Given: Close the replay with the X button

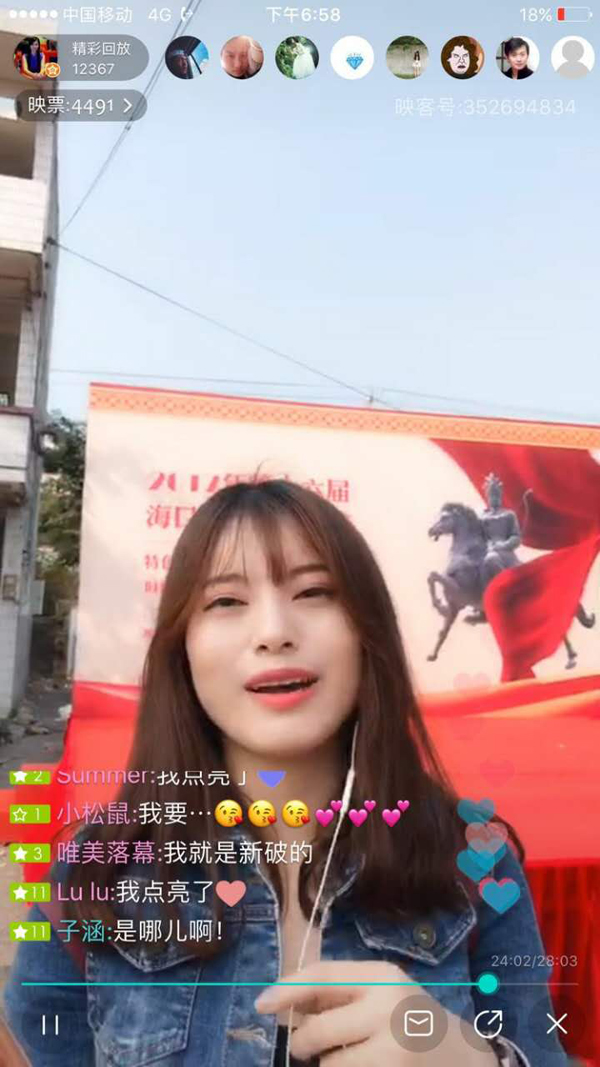Looking at the screenshot, I should click(557, 1023).
